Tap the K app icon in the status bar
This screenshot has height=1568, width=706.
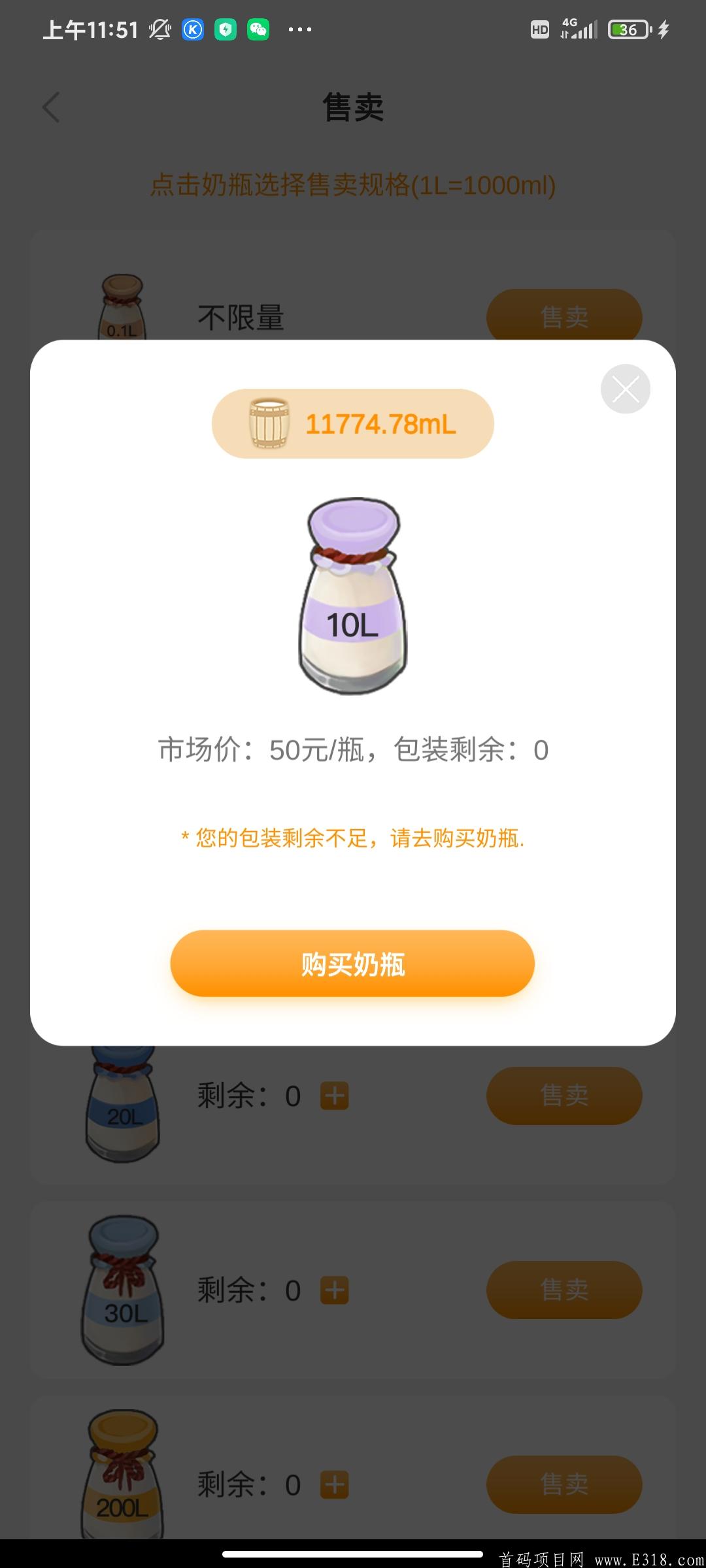[192, 29]
